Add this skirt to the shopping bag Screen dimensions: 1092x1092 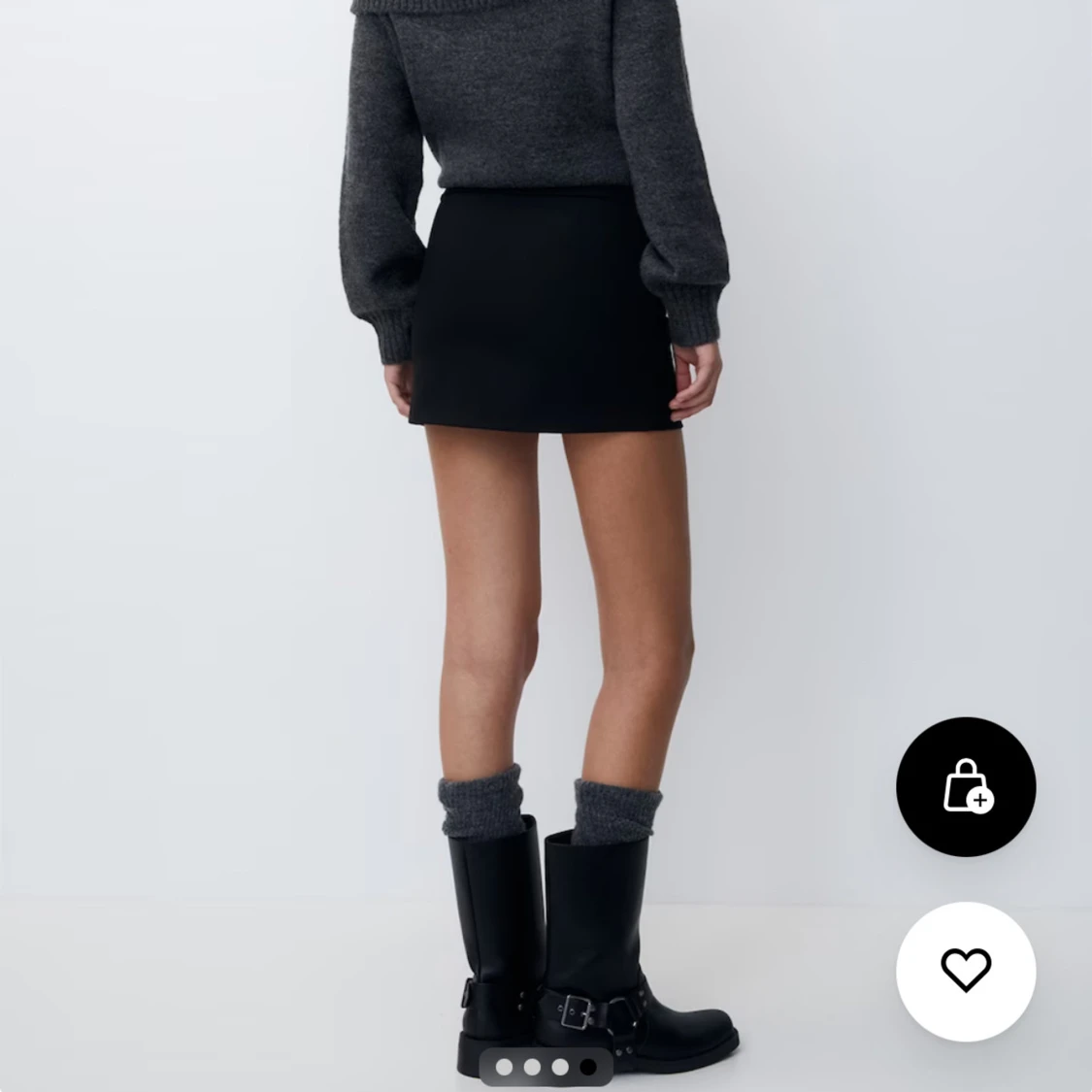(x=966, y=786)
